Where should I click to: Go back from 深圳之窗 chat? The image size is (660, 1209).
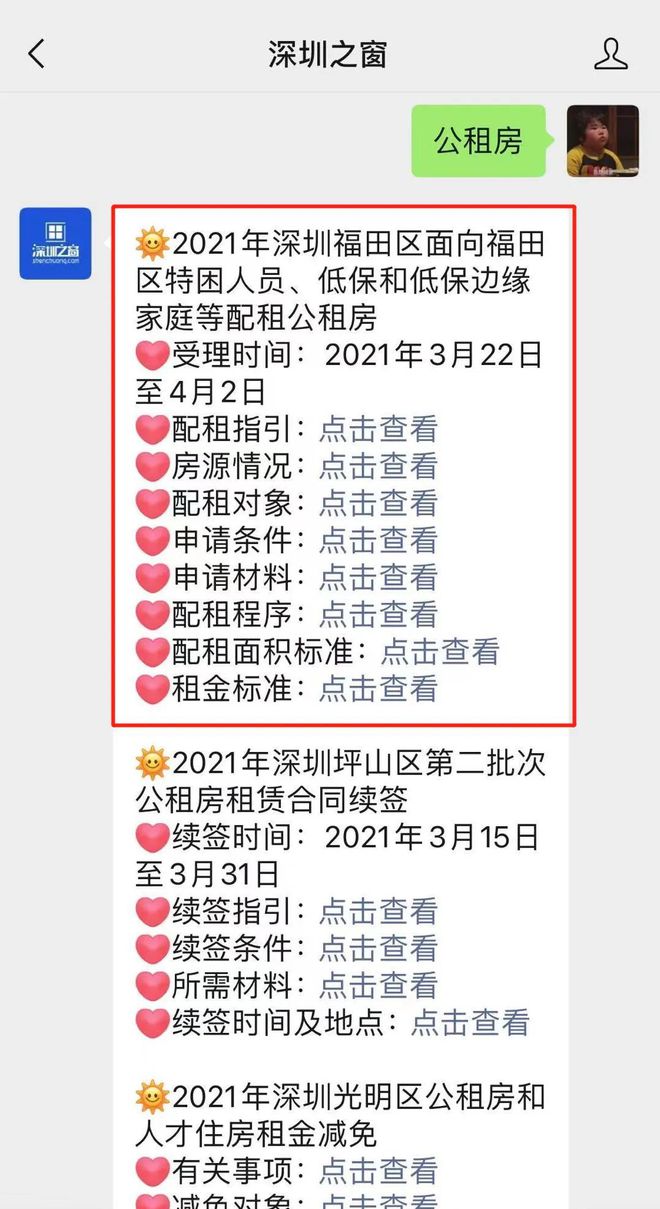(x=37, y=54)
